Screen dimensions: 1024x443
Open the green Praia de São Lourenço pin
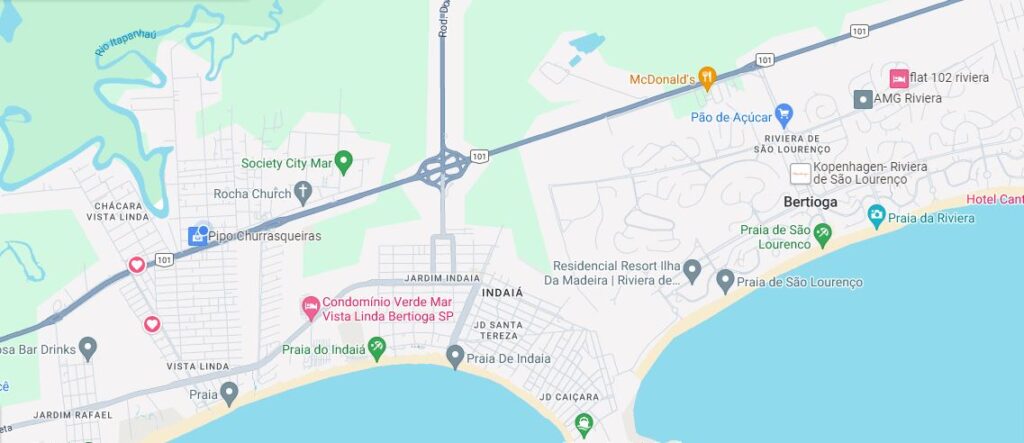point(822,234)
